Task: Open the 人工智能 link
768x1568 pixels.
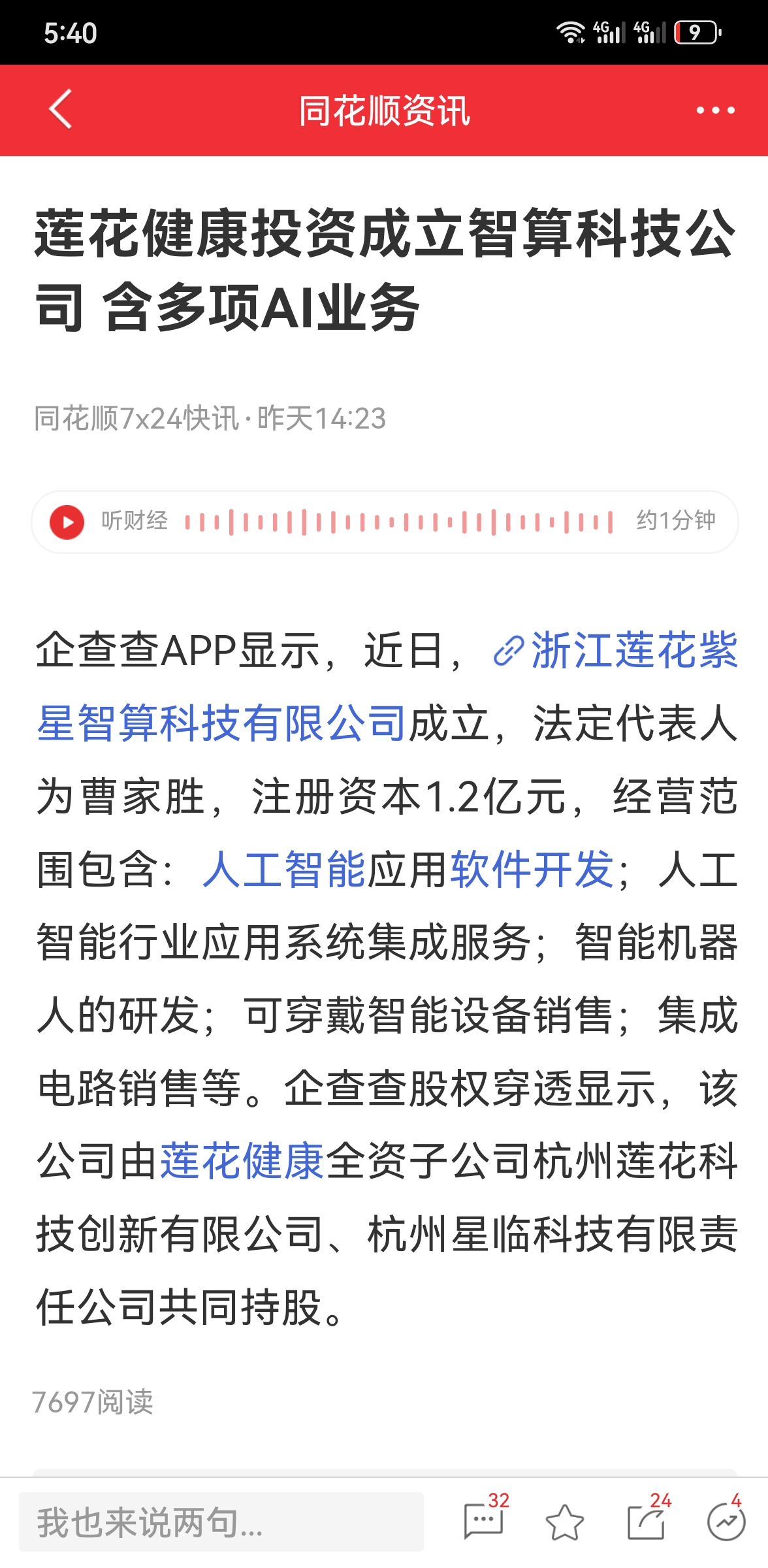Action: coord(283,870)
